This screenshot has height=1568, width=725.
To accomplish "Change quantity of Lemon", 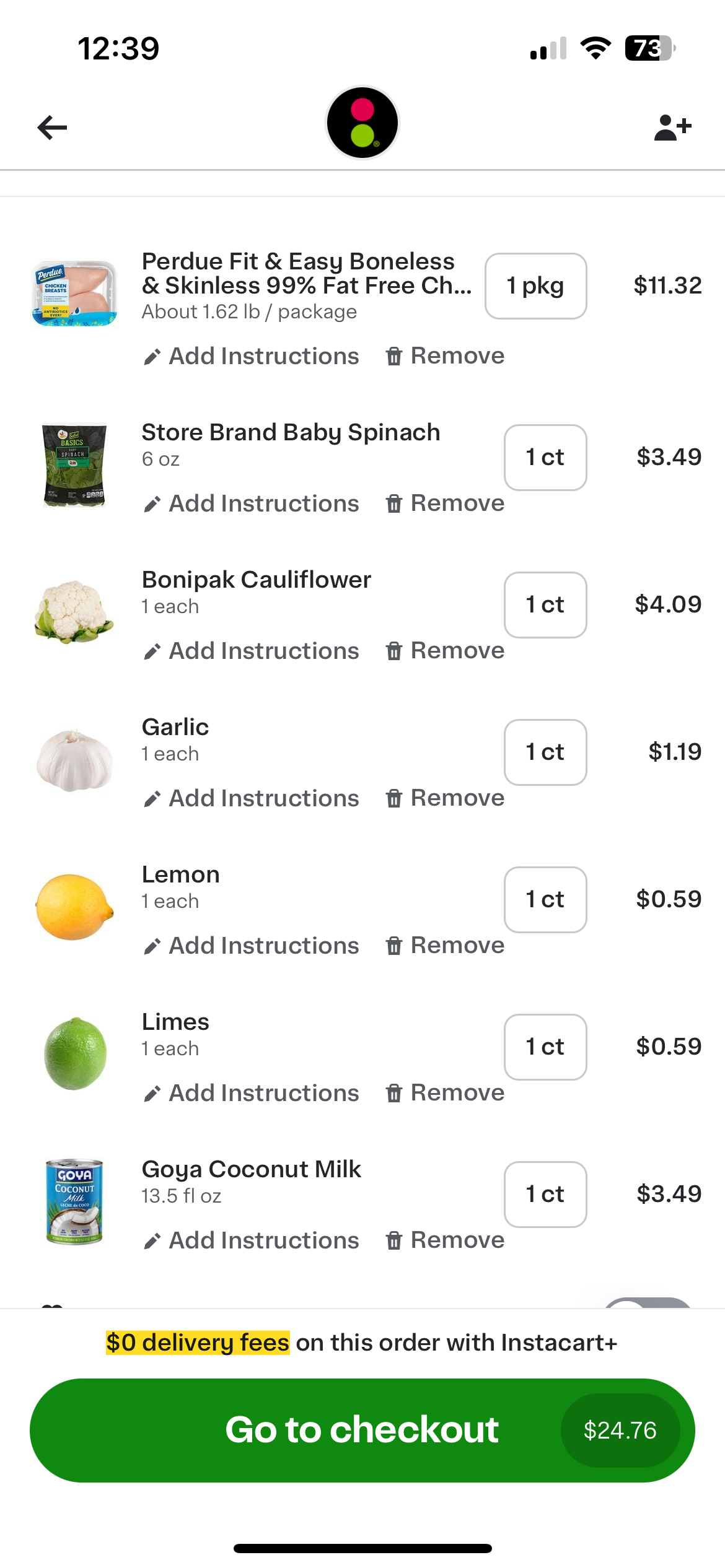I will pyautogui.click(x=545, y=900).
